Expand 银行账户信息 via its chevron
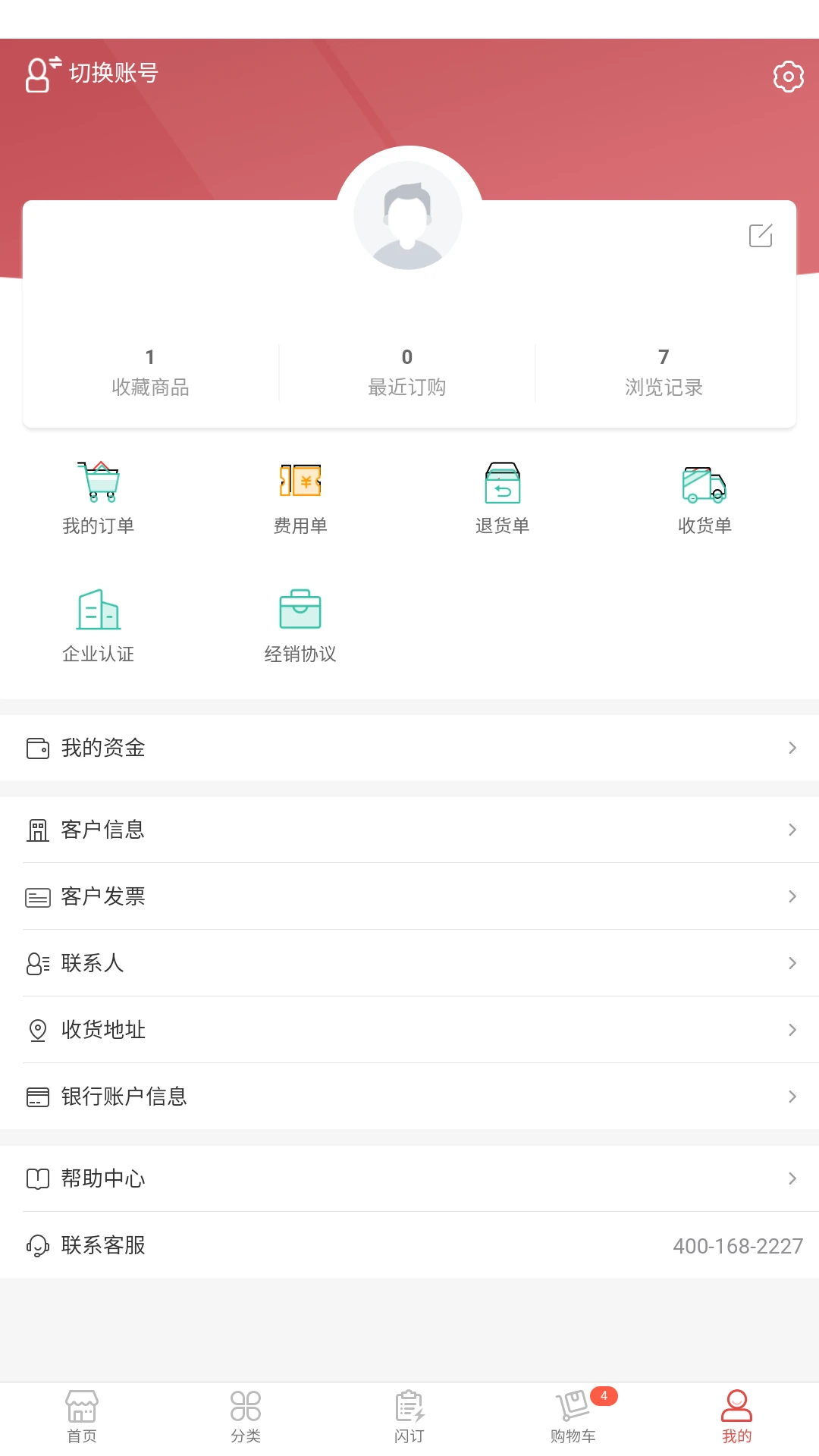The height and width of the screenshot is (1456, 819). 791,1097
